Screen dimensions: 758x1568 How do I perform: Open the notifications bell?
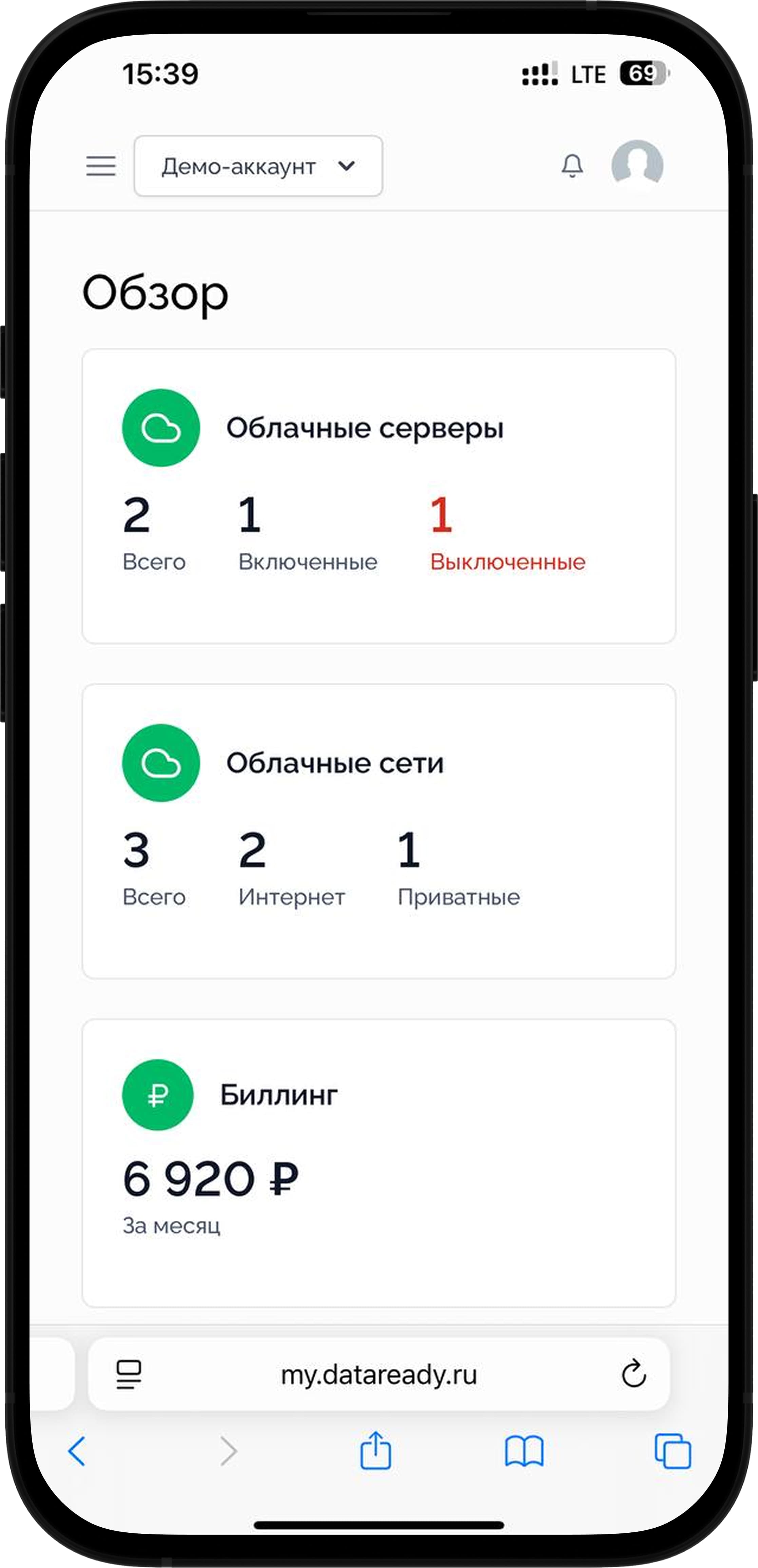[572, 165]
